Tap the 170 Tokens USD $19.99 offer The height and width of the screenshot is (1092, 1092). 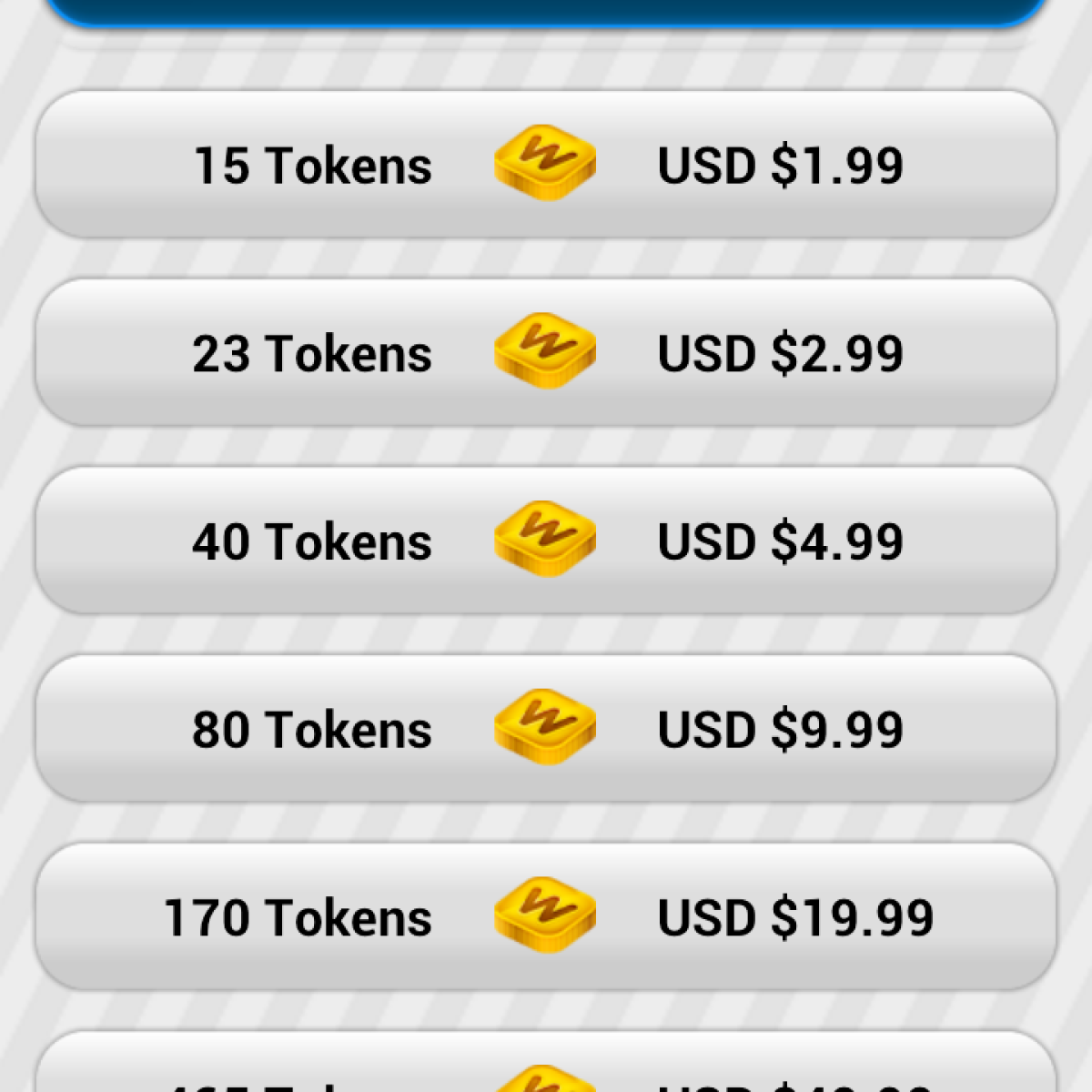(546, 917)
